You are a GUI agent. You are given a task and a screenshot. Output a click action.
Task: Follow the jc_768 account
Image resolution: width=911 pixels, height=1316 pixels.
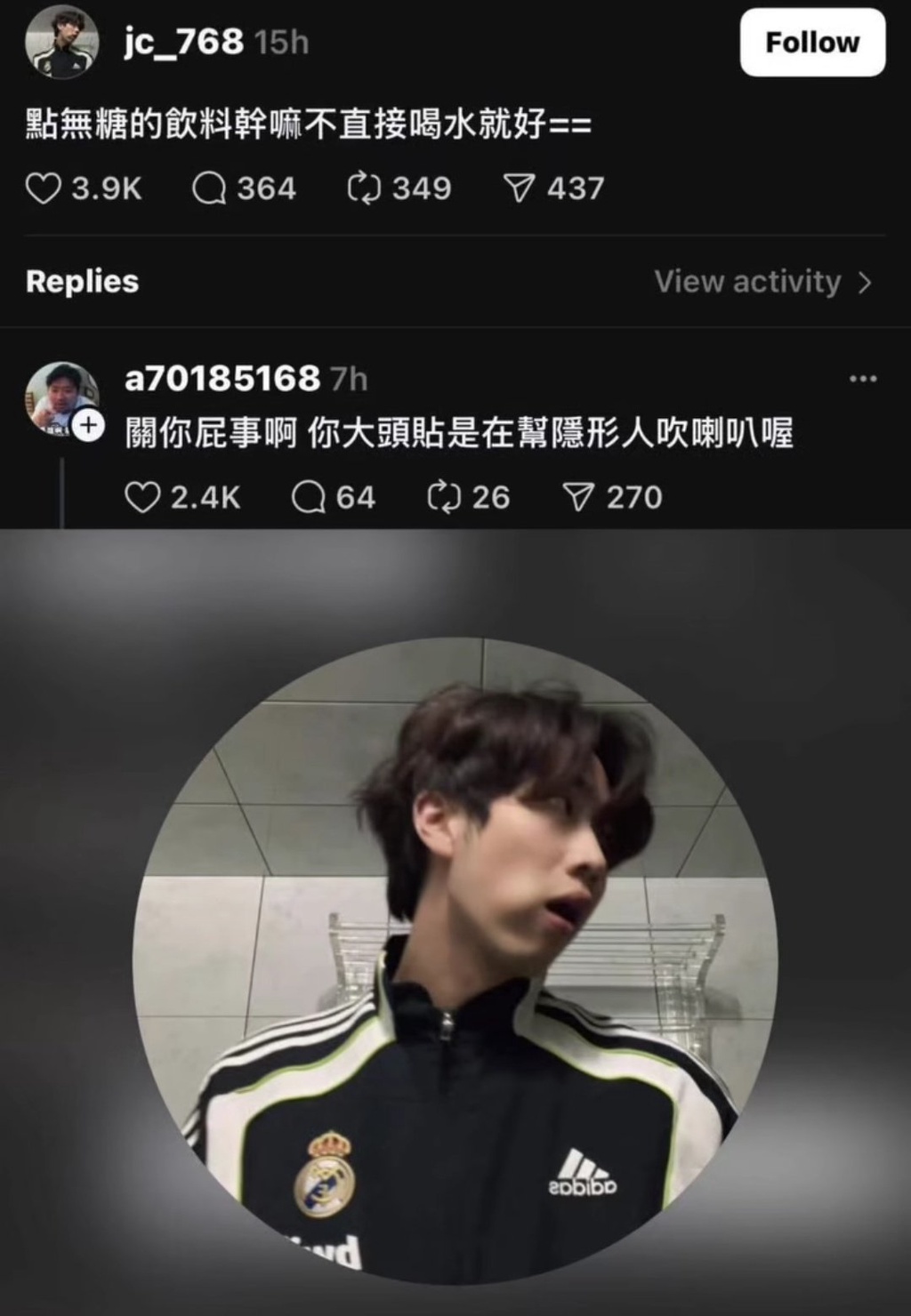(x=812, y=43)
